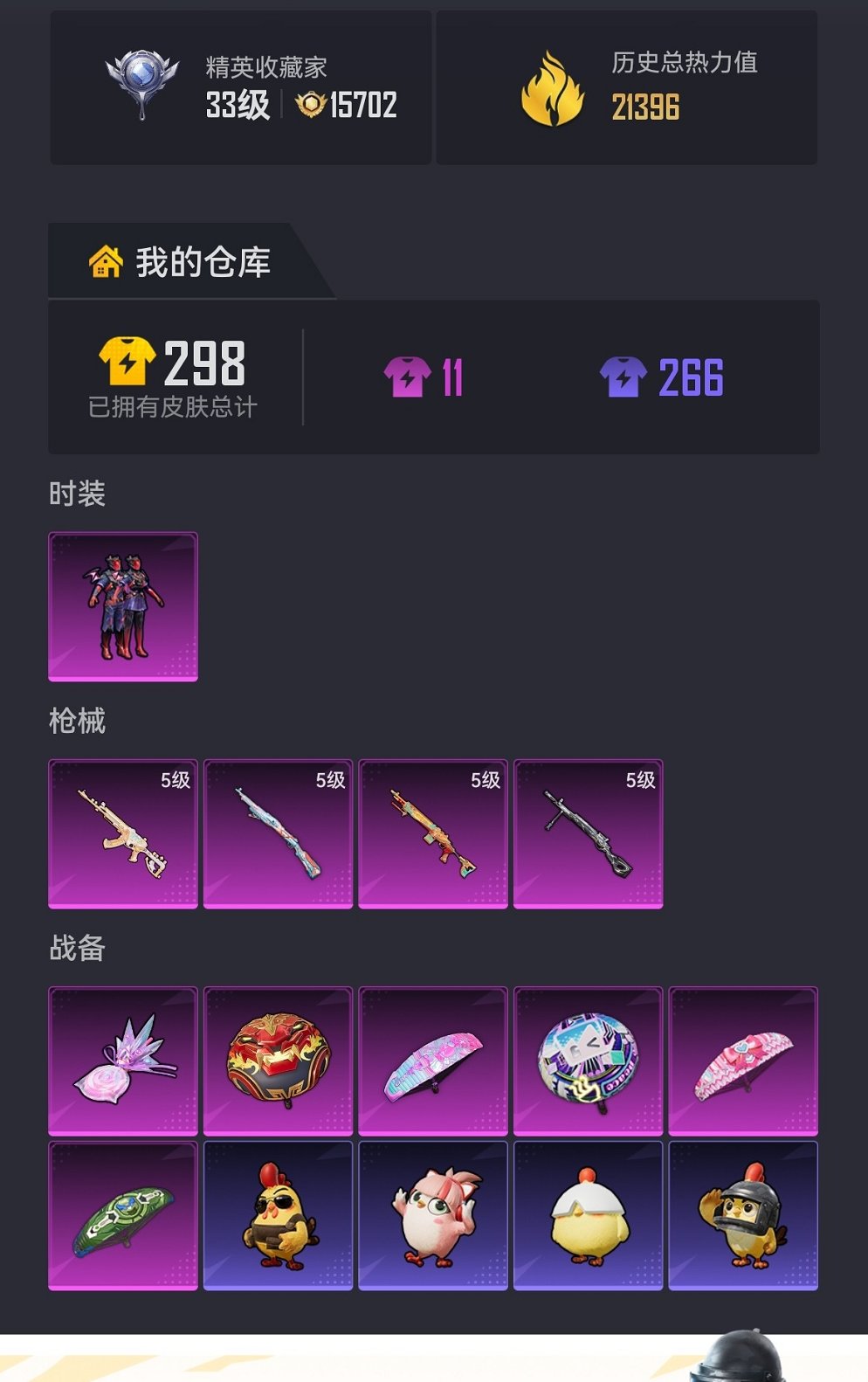The height and width of the screenshot is (1382, 868).
Task: Open the pink crystal candy gear item
Action: coord(123,1061)
